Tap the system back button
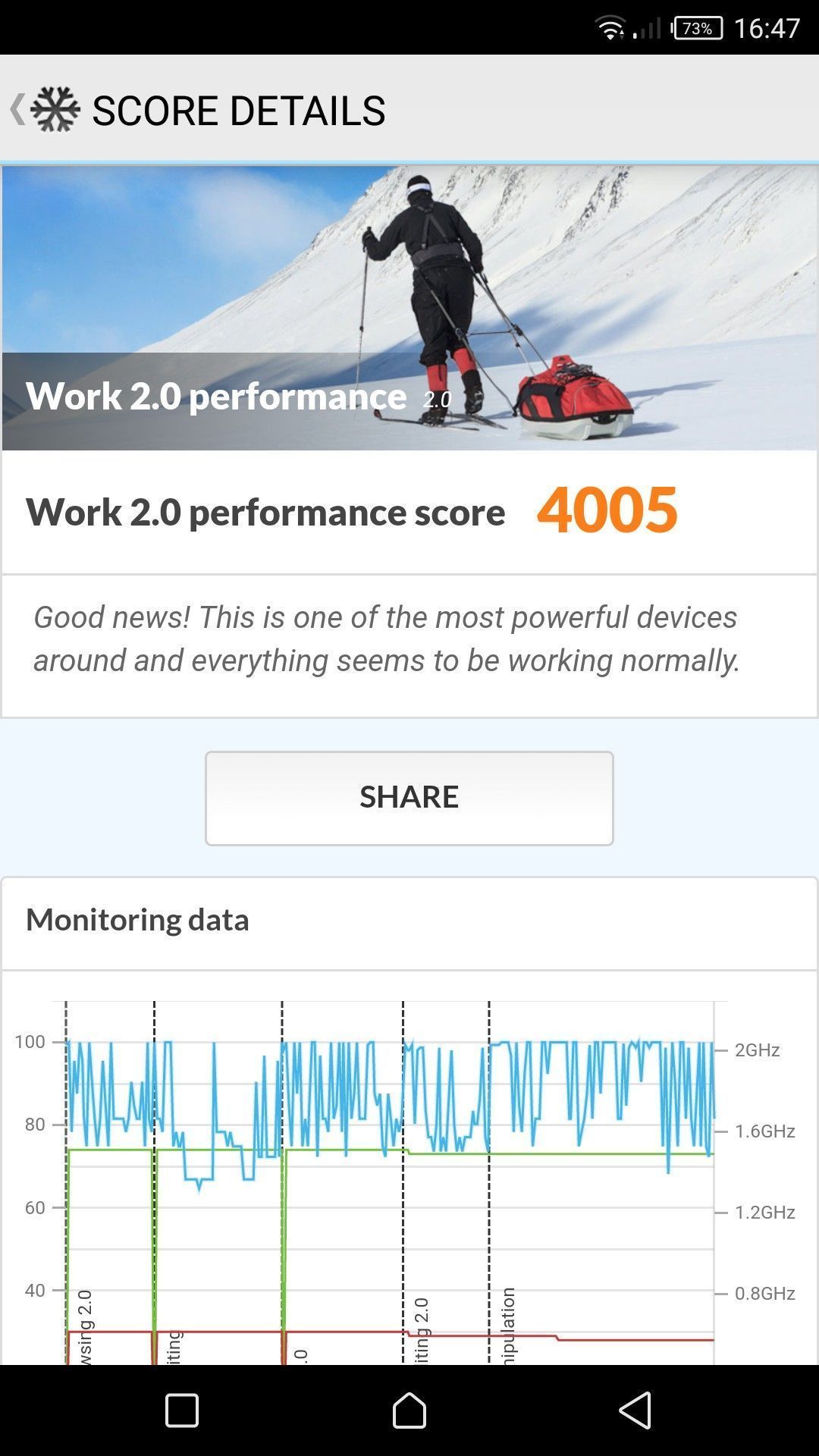 coord(635,1410)
